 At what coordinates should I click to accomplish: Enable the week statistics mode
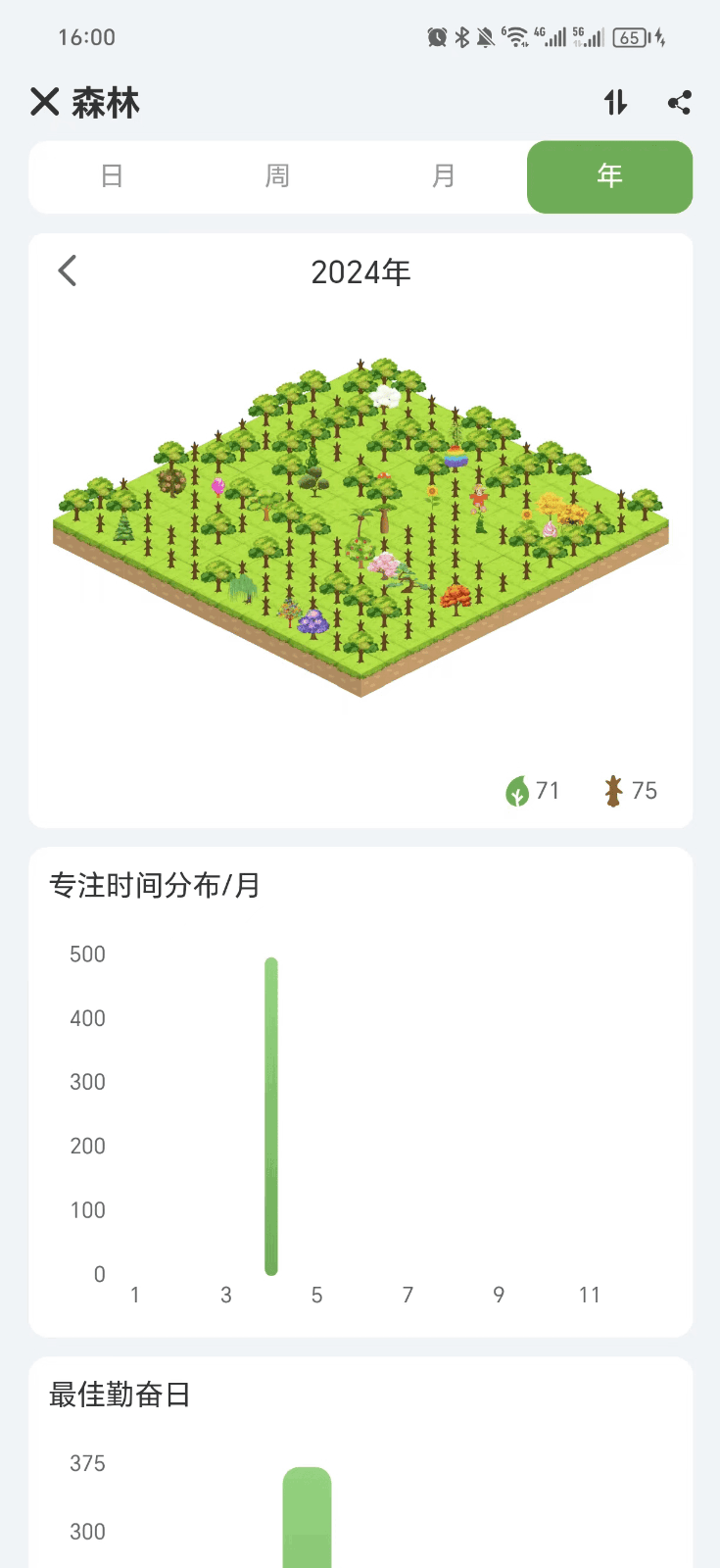click(x=277, y=176)
